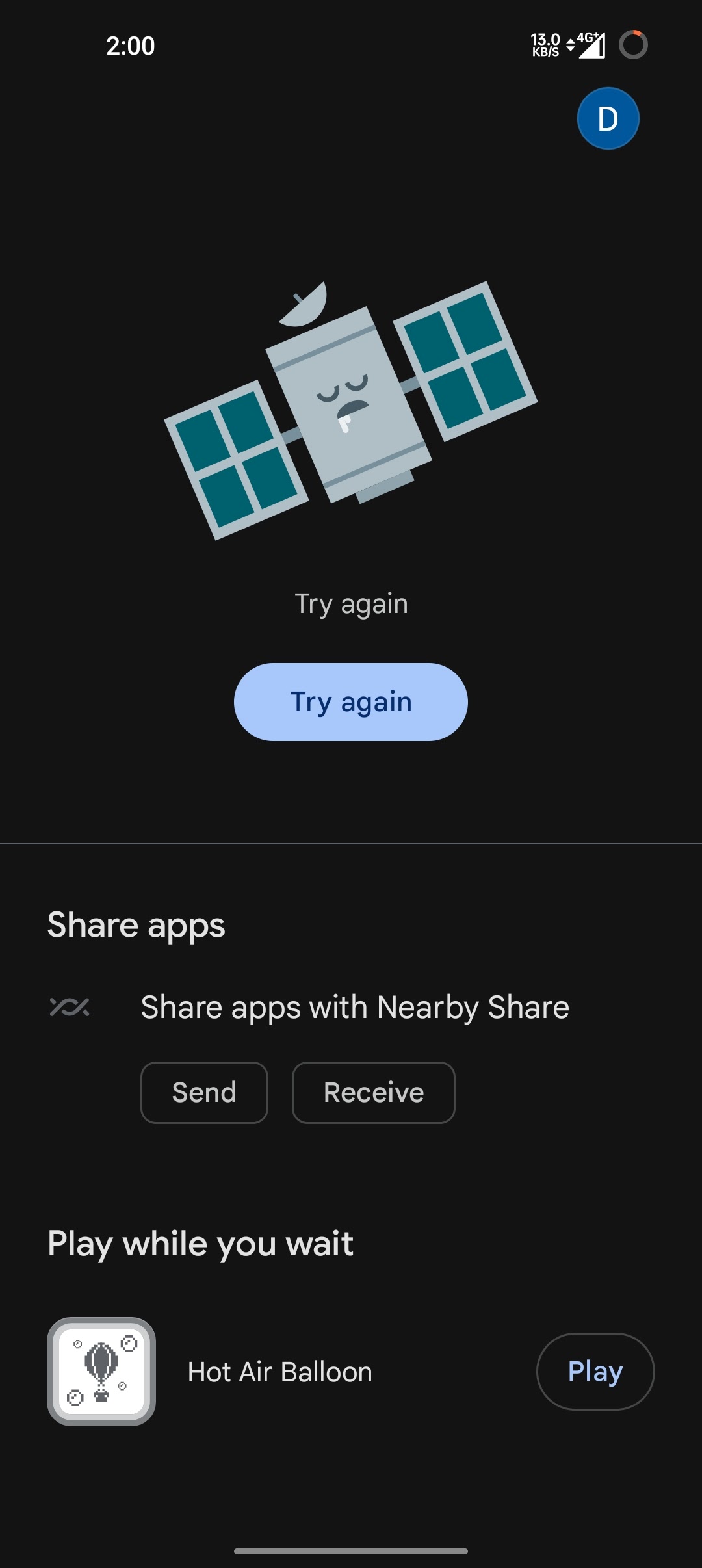Tap the Share apps section heading

click(135, 924)
